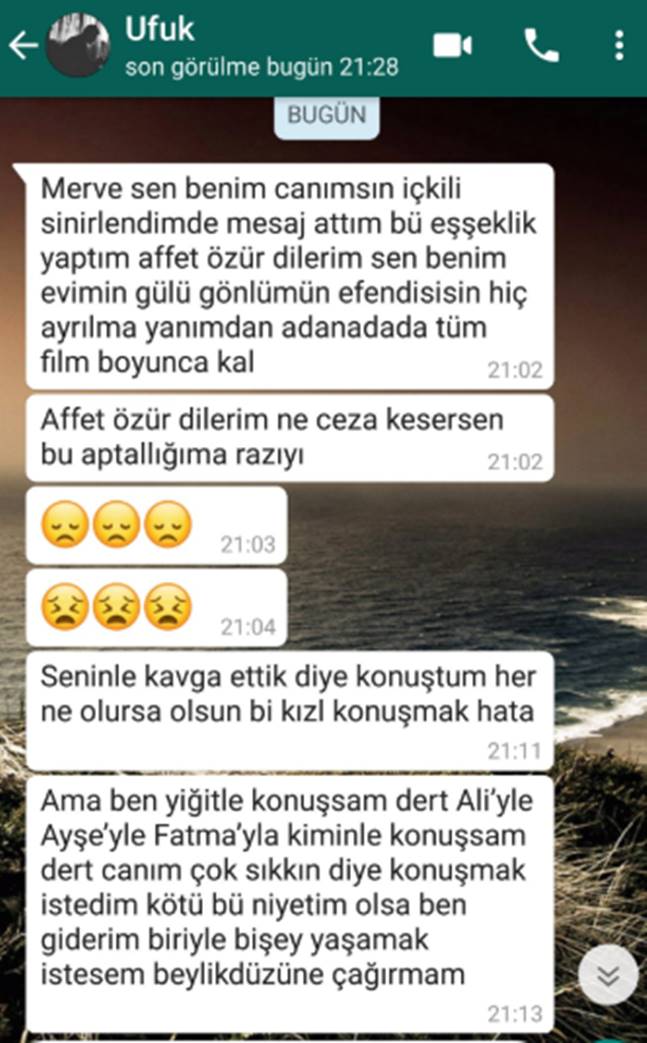The width and height of the screenshot is (647, 1043).
Task: Go back to the chat list
Action: (22, 46)
